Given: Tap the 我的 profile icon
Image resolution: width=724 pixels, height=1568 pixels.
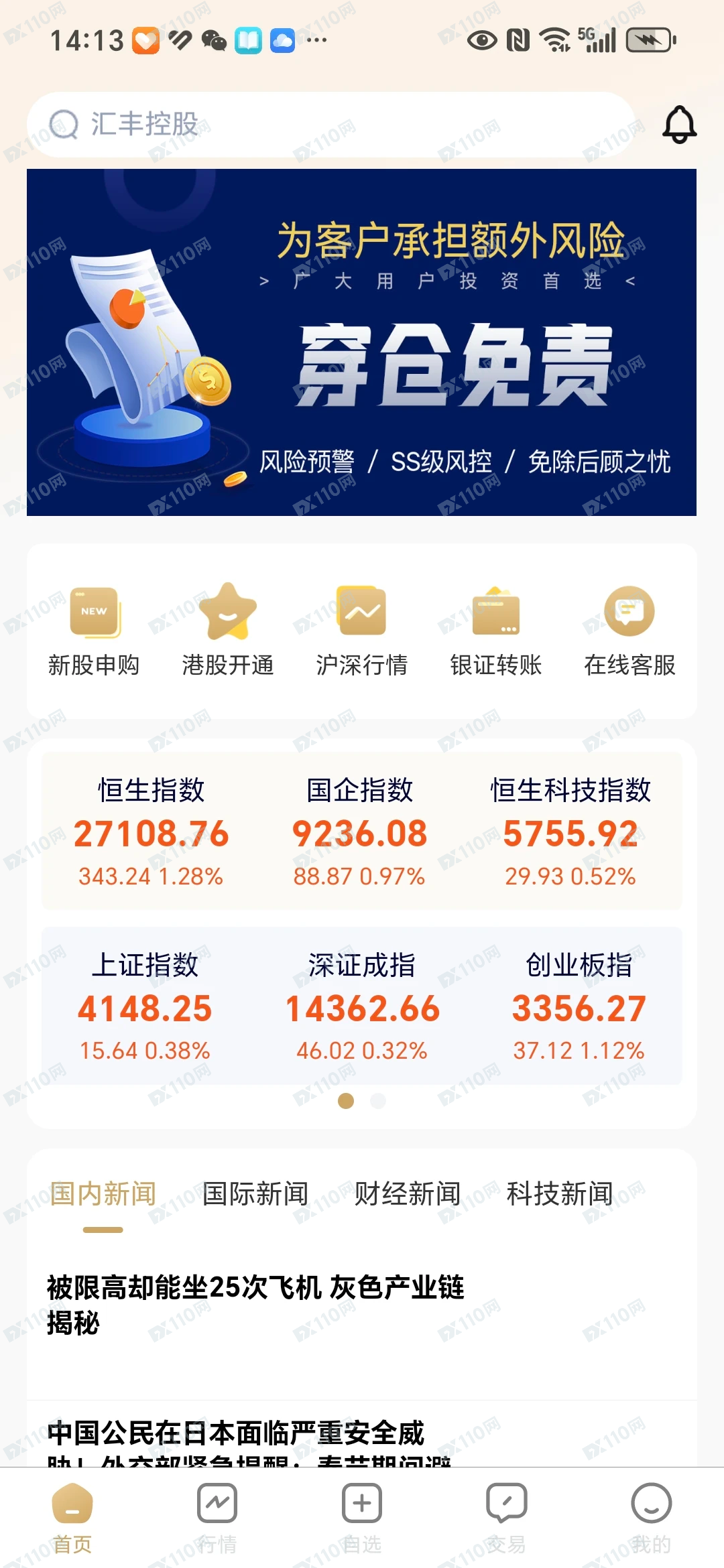Looking at the screenshot, I should click(651, 1506).
